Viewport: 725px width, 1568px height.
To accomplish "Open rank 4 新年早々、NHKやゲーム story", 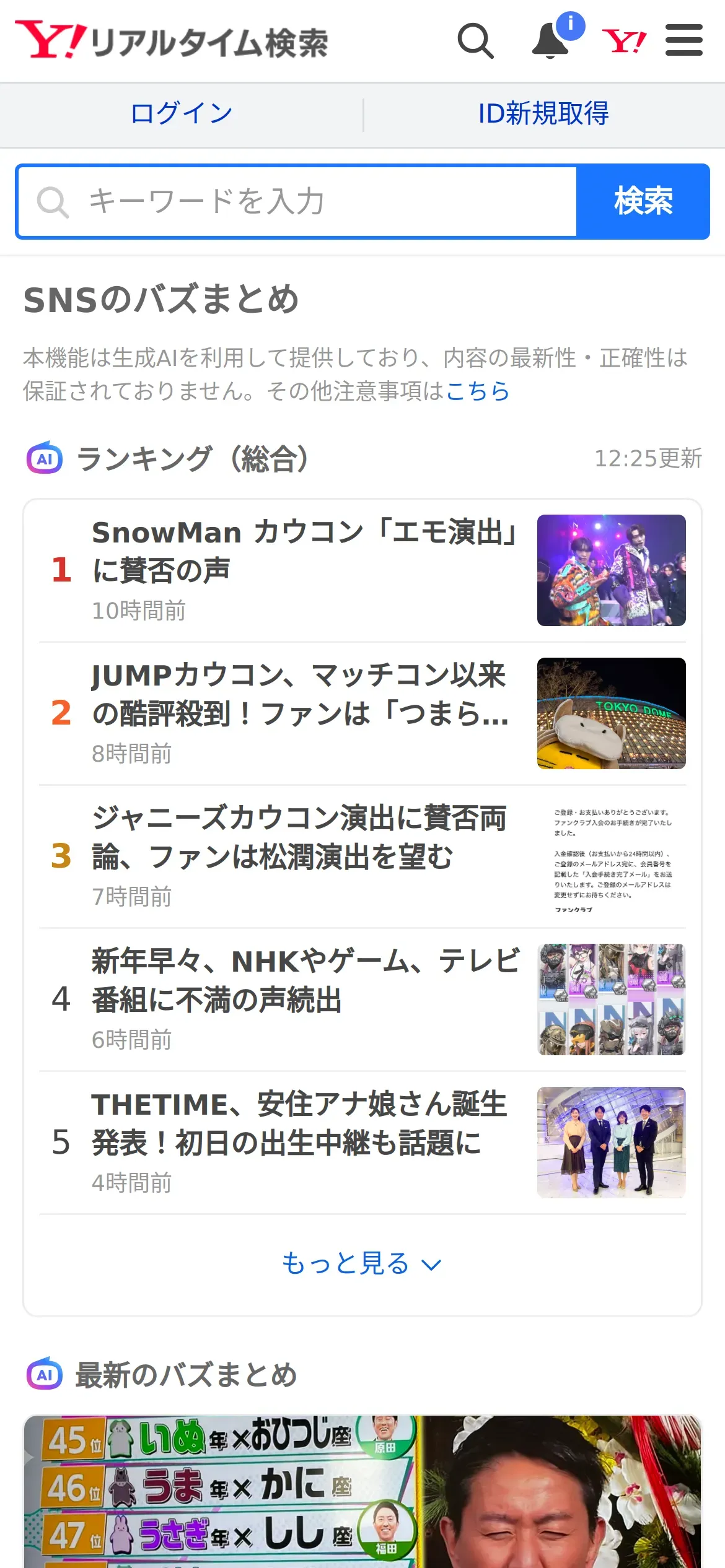I will pos(304,980).
